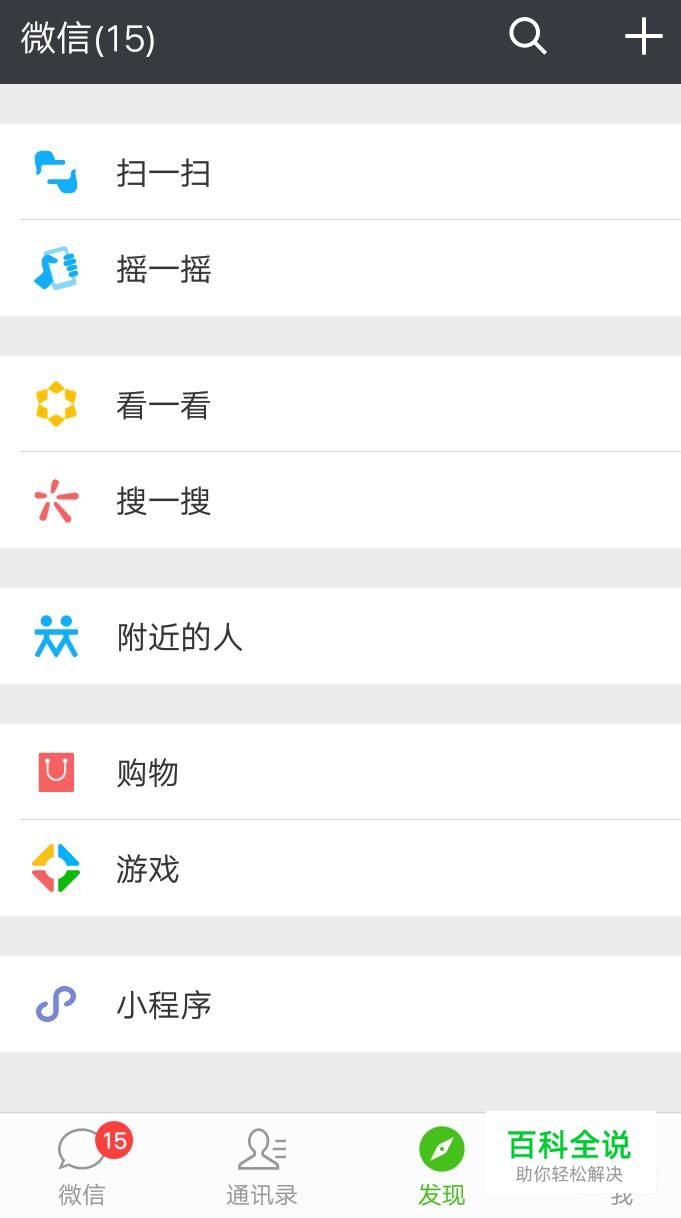Open 看一看 row

(340, 404)
